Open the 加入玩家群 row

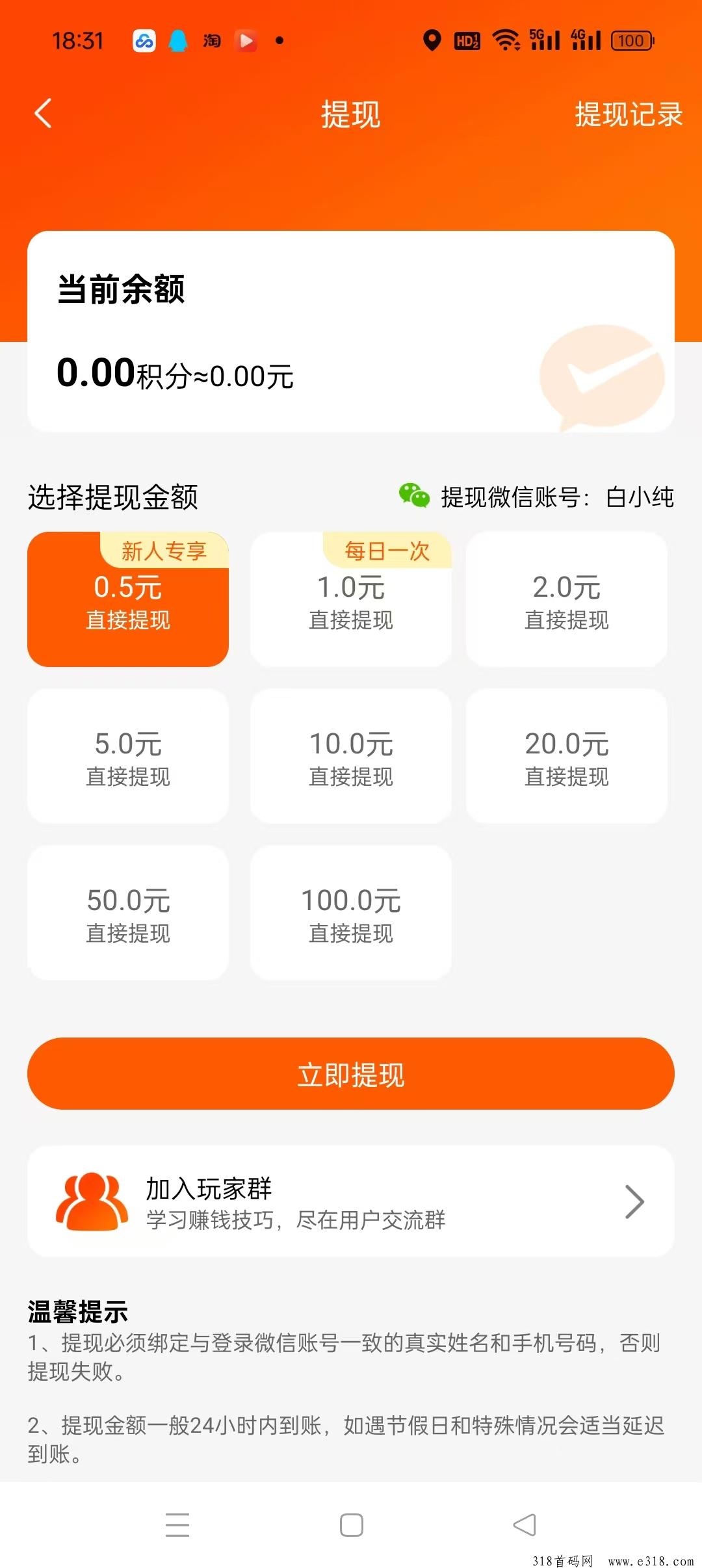point(351,1201)
